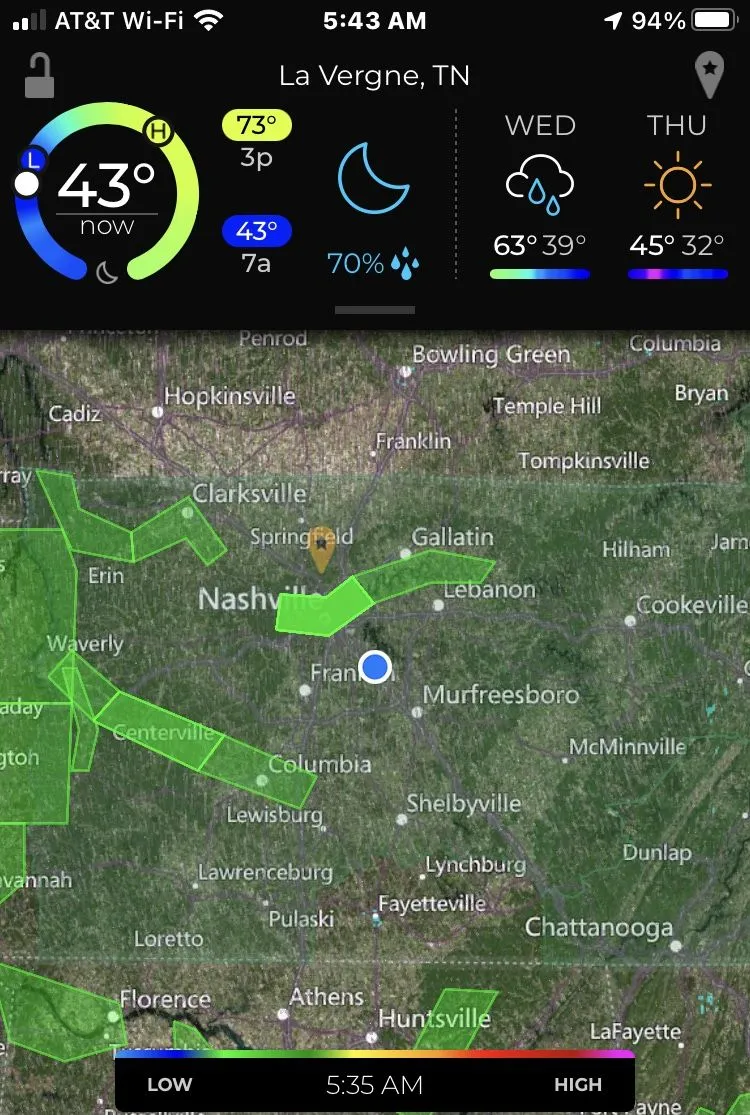This screenshot has height=1115, width=750.
Task: Tap the panel drag handle
Action: pyautogui.click(x=375, y=310)
